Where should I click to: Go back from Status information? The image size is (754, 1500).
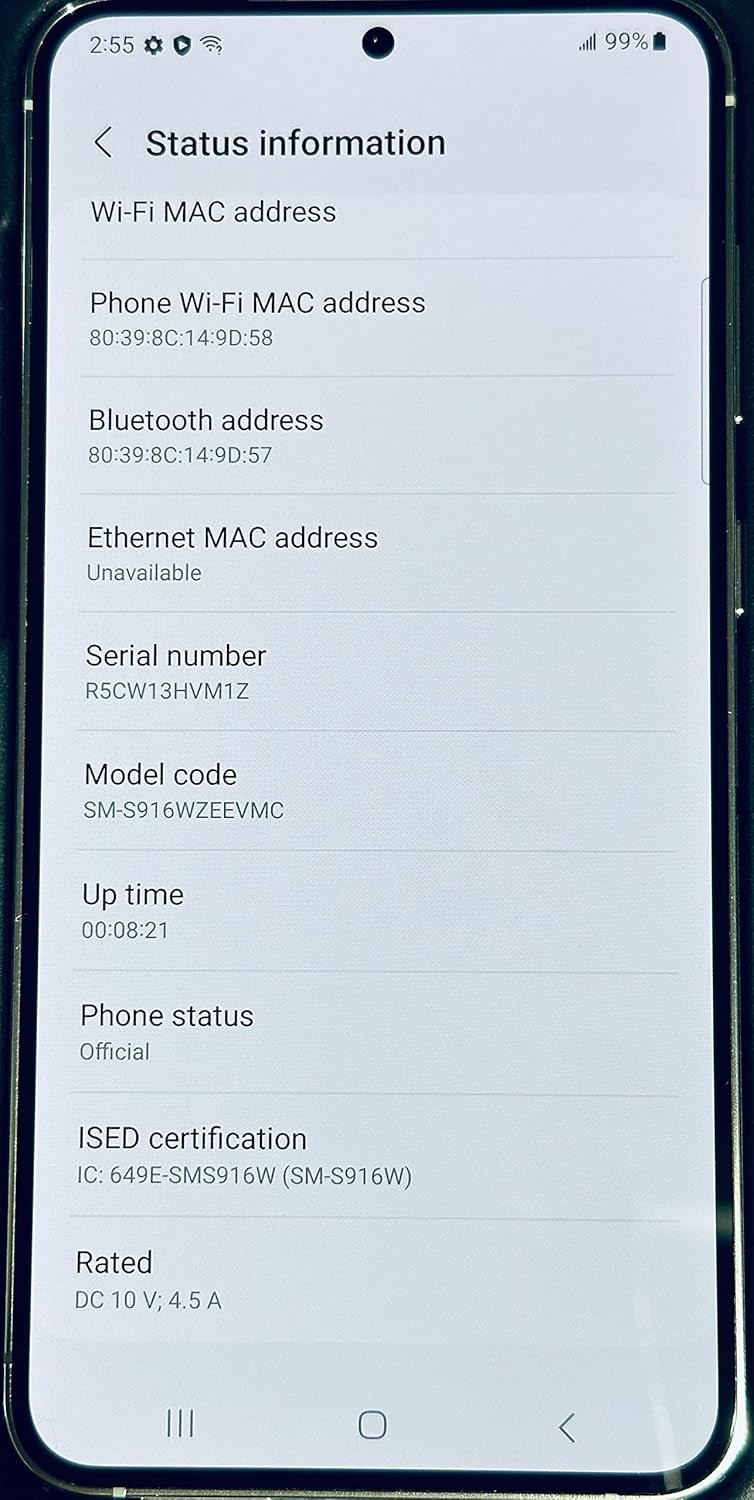tap(103, 143)
